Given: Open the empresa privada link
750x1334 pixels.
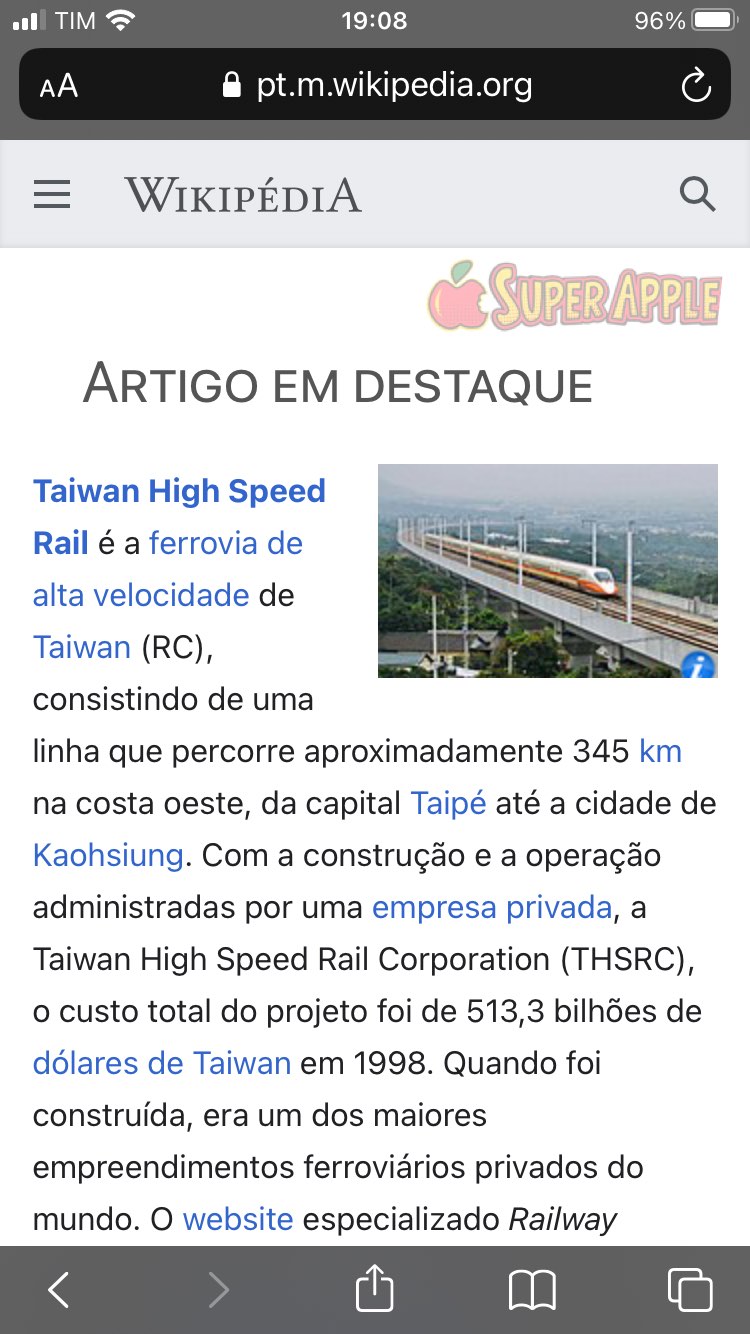Looking at the screenshot, I should click(491, 907).
